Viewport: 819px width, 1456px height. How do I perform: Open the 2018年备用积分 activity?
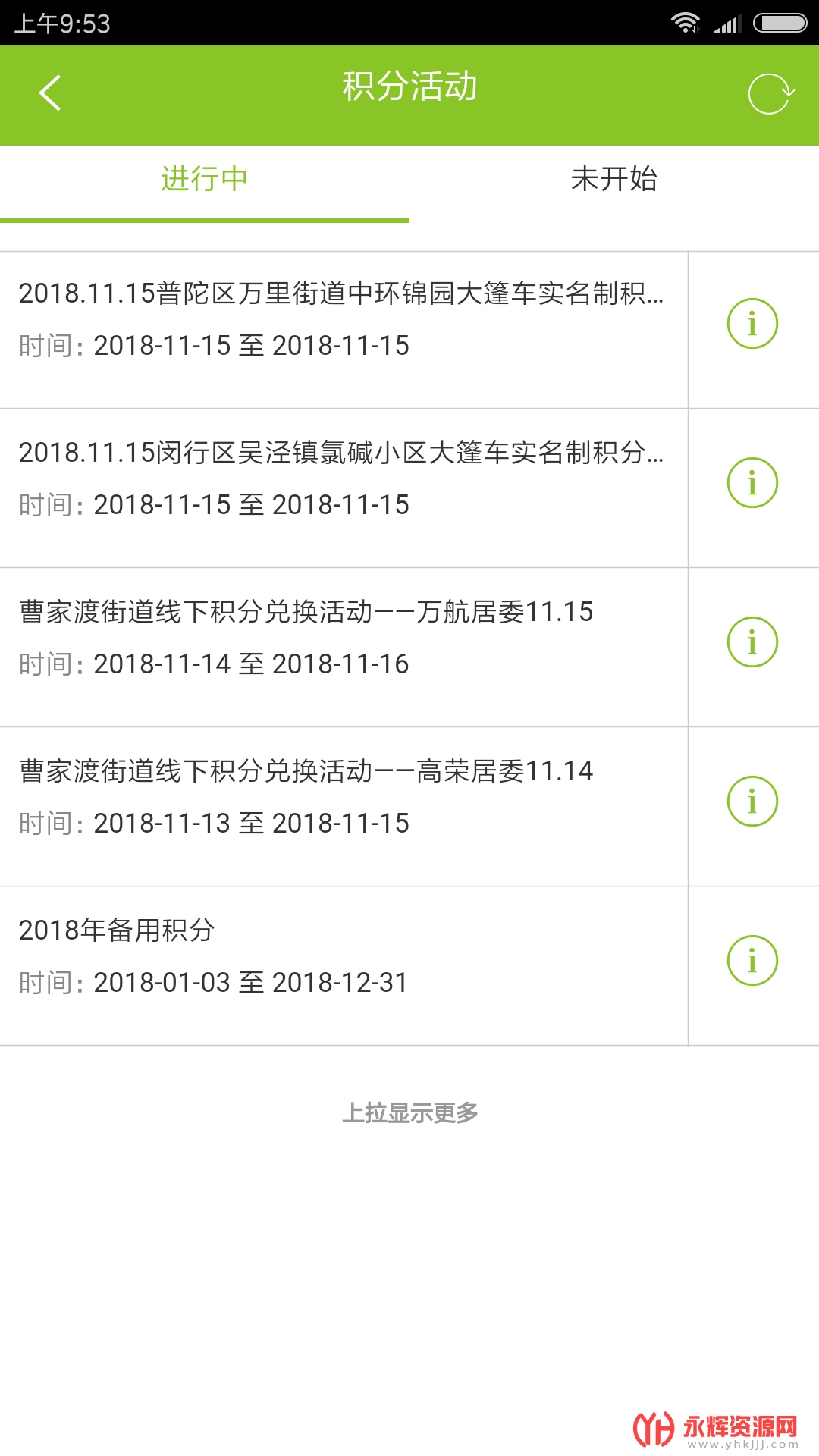341,957
